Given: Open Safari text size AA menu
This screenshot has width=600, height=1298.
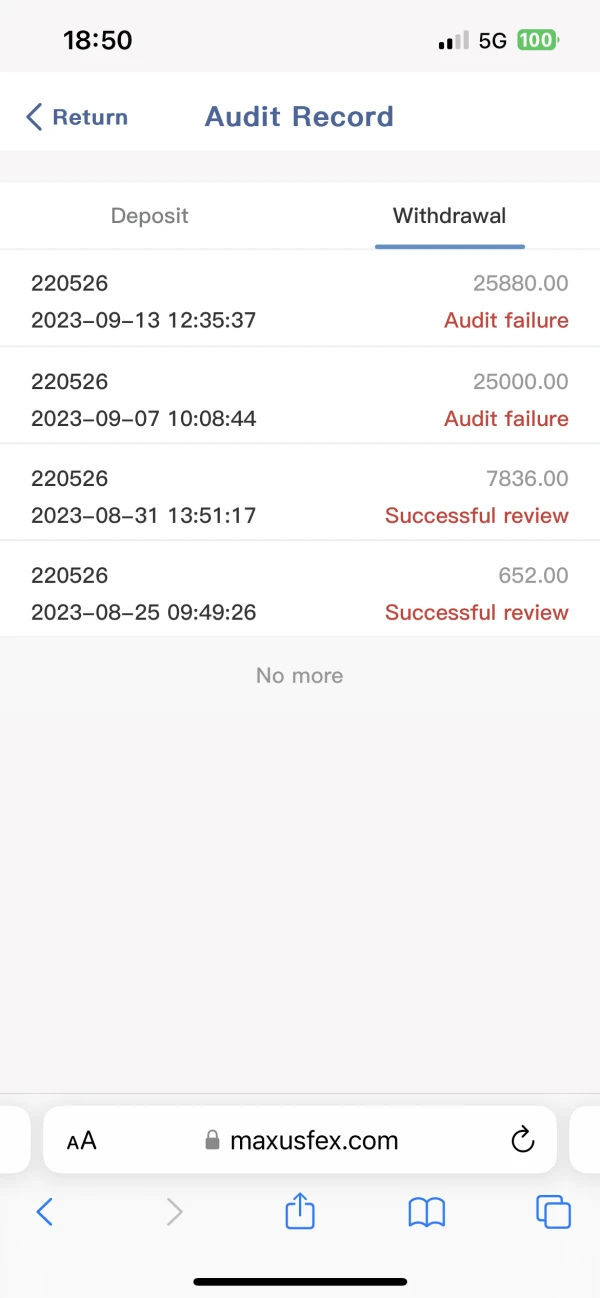Looking at the screenshot, I should tap(82, 1140).
